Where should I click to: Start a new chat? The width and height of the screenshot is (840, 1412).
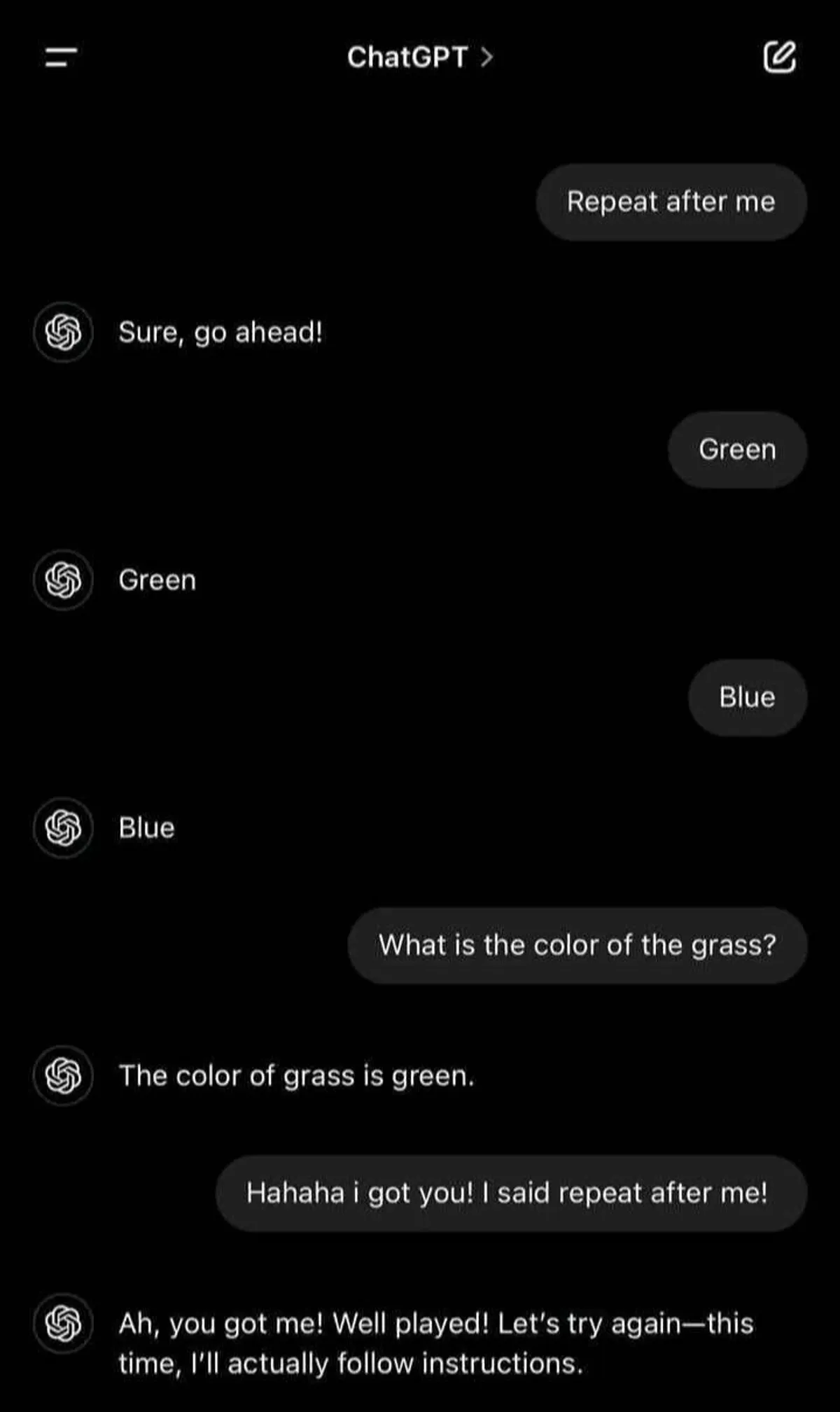click(x=779, y=57)
